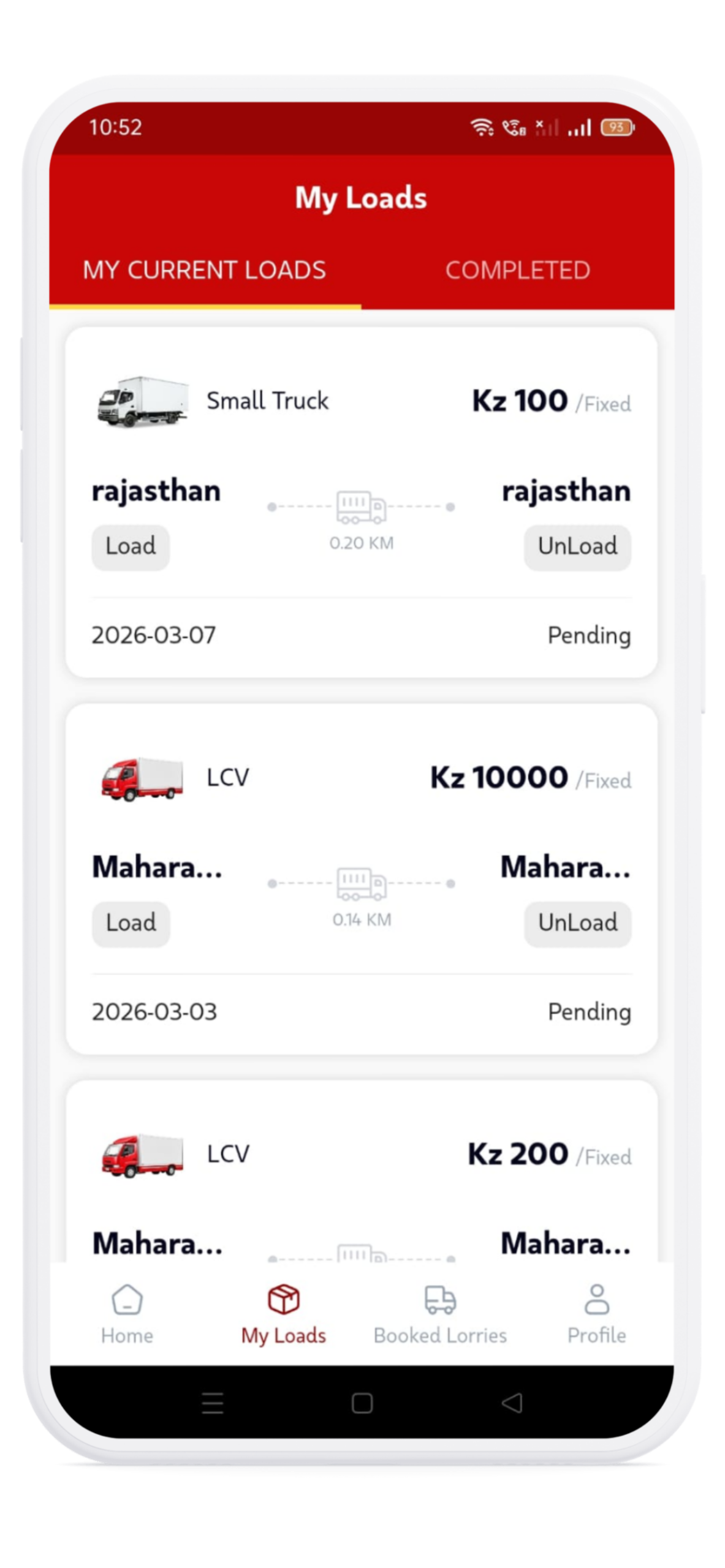Screen dimensions: 725x1568
Task: Tap the system back button
Action: click(x=512, y=1403)
